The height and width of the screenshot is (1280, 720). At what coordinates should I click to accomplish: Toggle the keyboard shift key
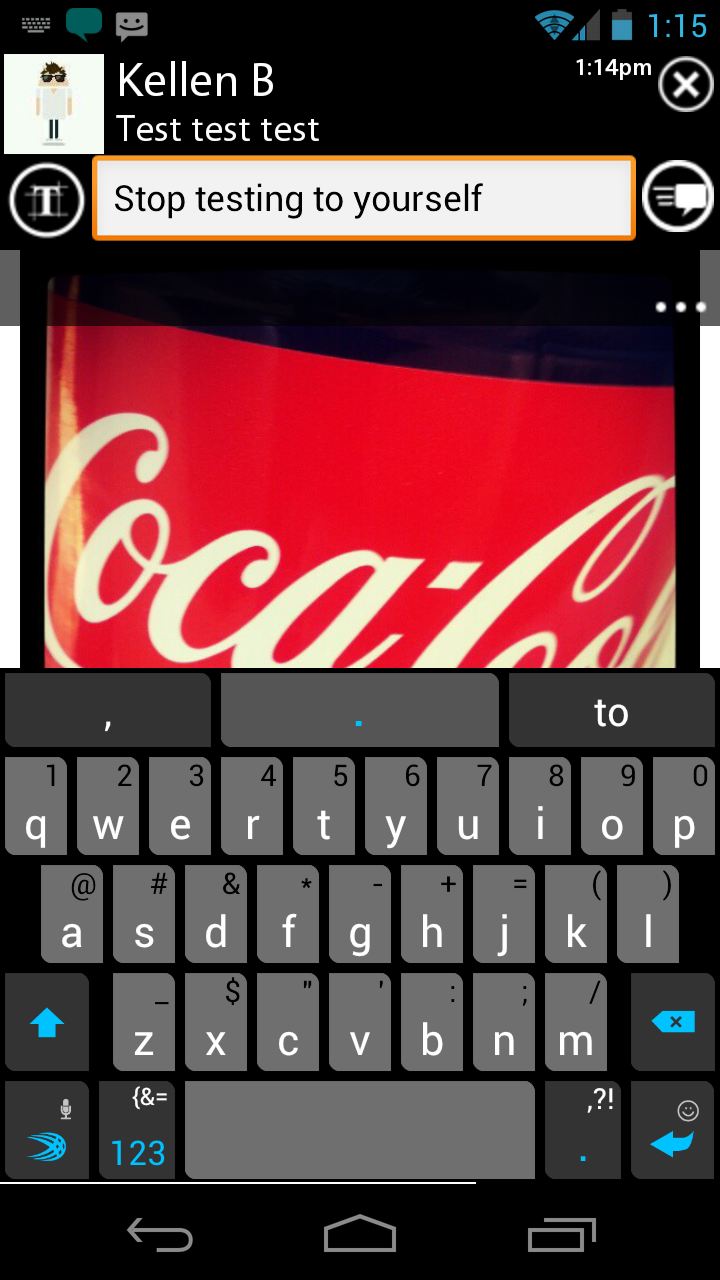click(x=47, y=1022)
